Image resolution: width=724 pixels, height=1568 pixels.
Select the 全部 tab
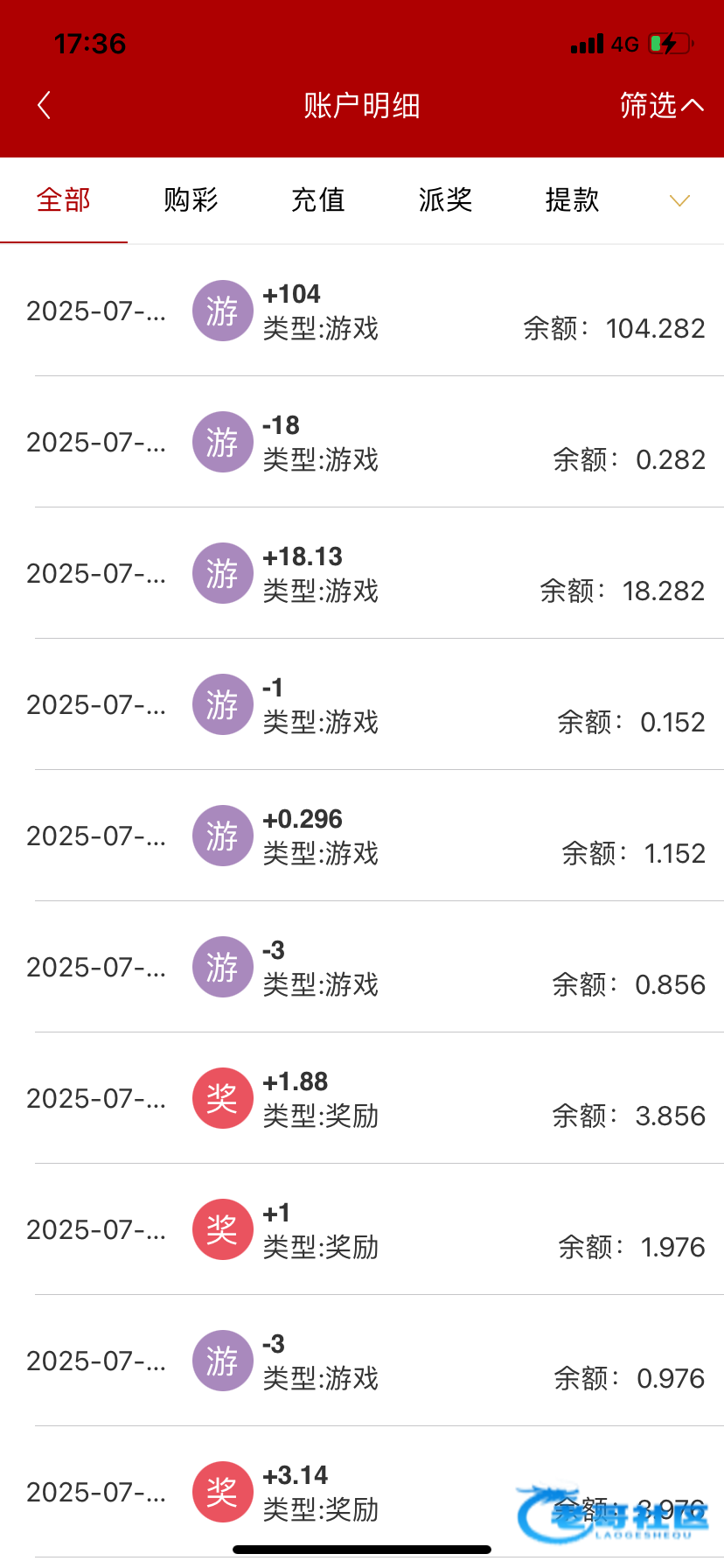coord(64,199)
